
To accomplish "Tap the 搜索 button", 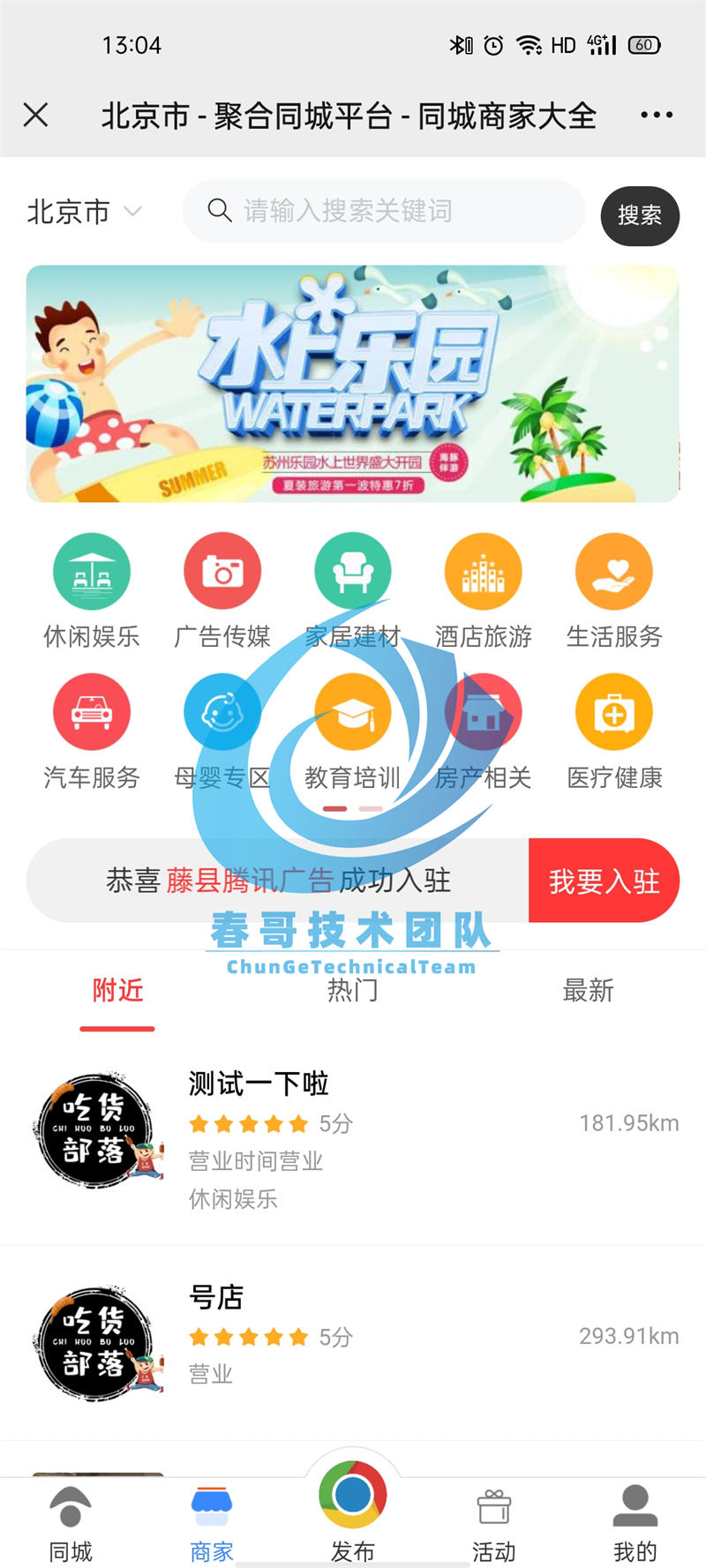I will pyautogui.click(x=640, y=215).
